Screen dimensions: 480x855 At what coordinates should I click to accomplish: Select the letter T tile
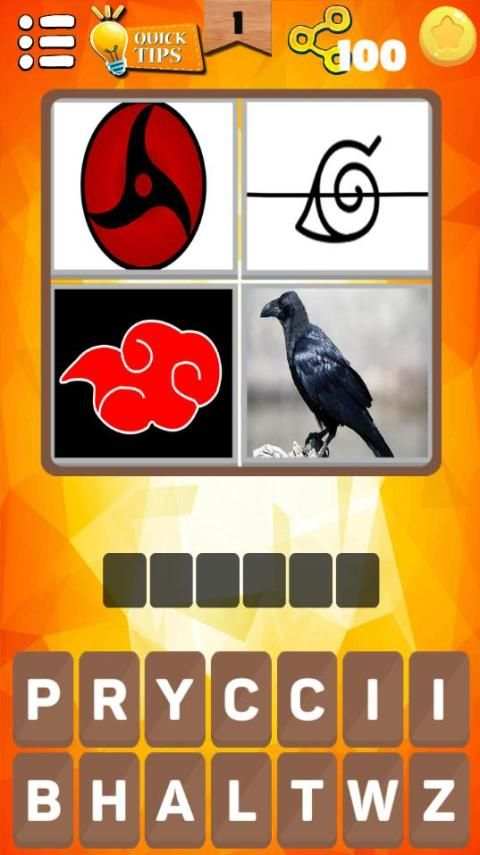click(307, 800)
